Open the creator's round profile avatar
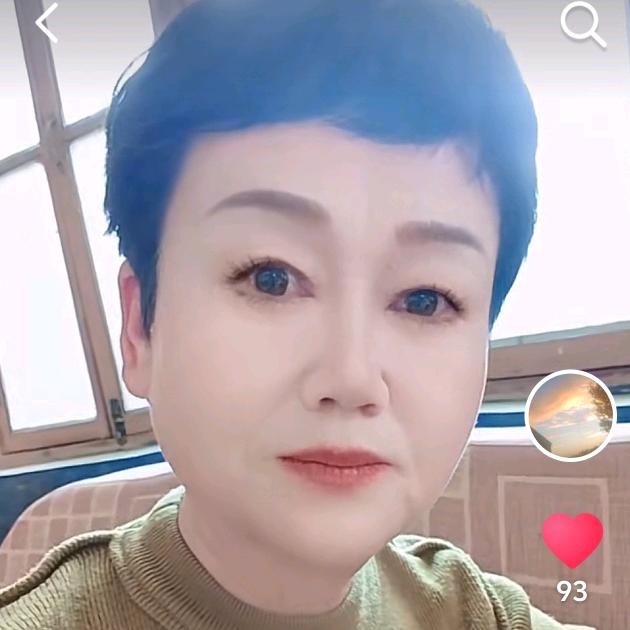 tap(570, 415)
